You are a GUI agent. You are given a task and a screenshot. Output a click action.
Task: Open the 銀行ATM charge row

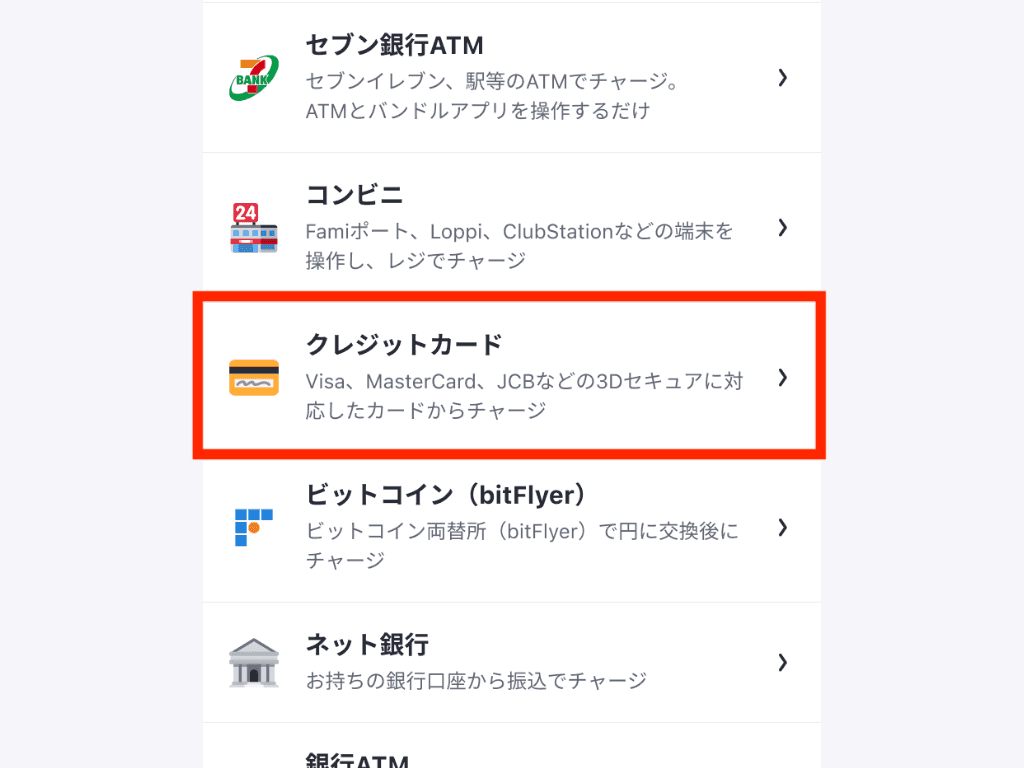511,752
